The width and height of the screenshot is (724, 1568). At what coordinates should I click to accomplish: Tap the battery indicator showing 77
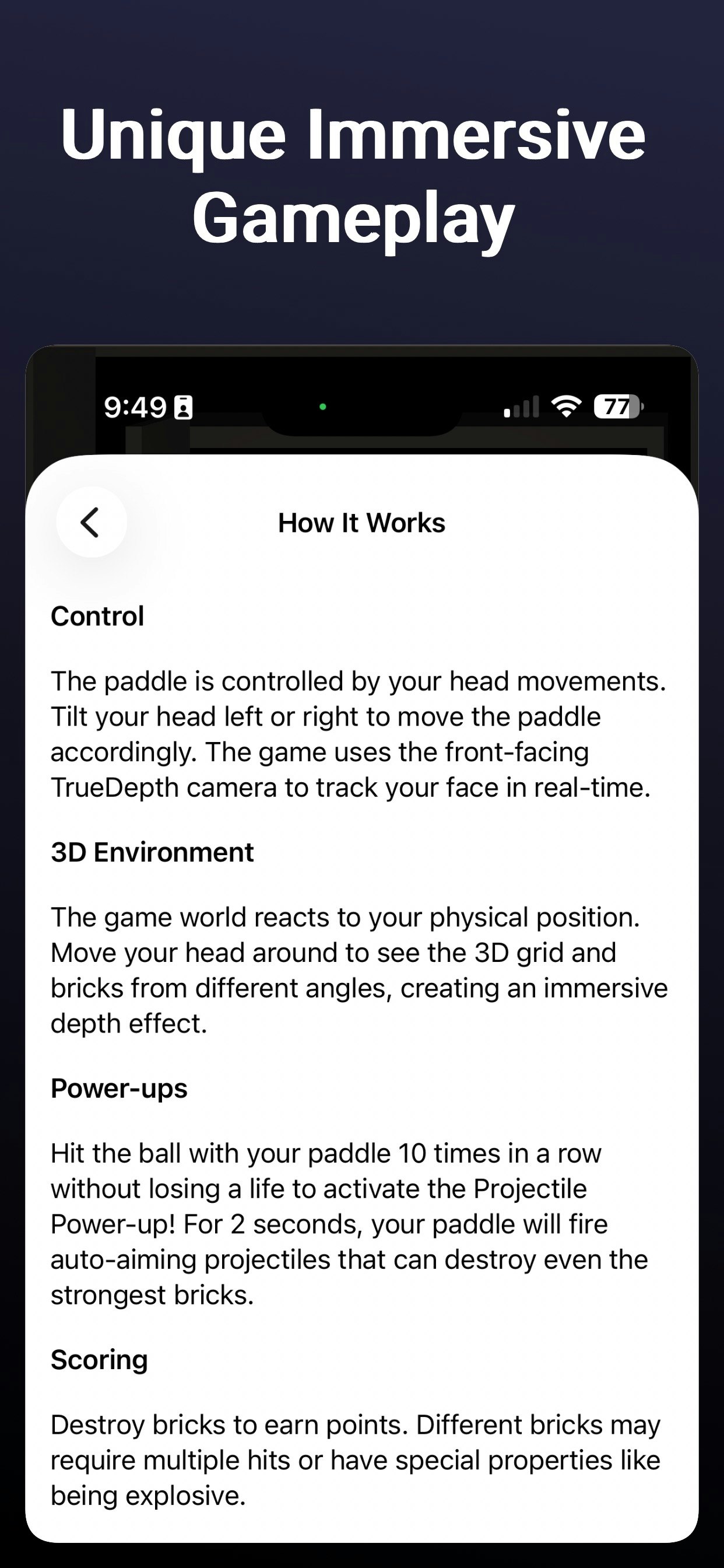617,406
